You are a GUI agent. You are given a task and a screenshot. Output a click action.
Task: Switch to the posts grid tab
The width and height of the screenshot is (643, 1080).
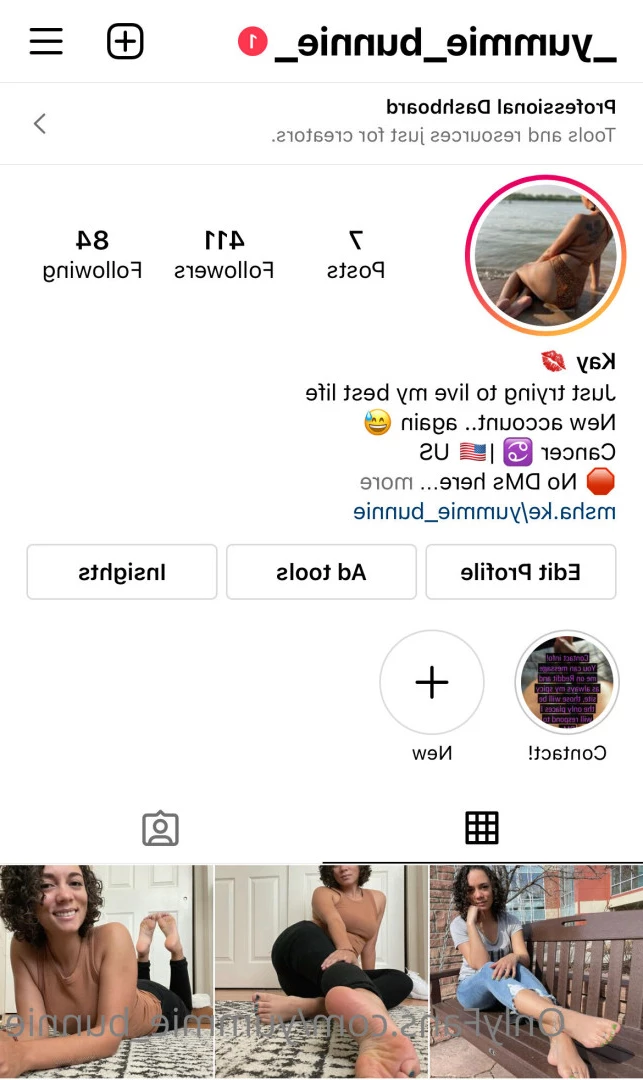coord(482,828)
